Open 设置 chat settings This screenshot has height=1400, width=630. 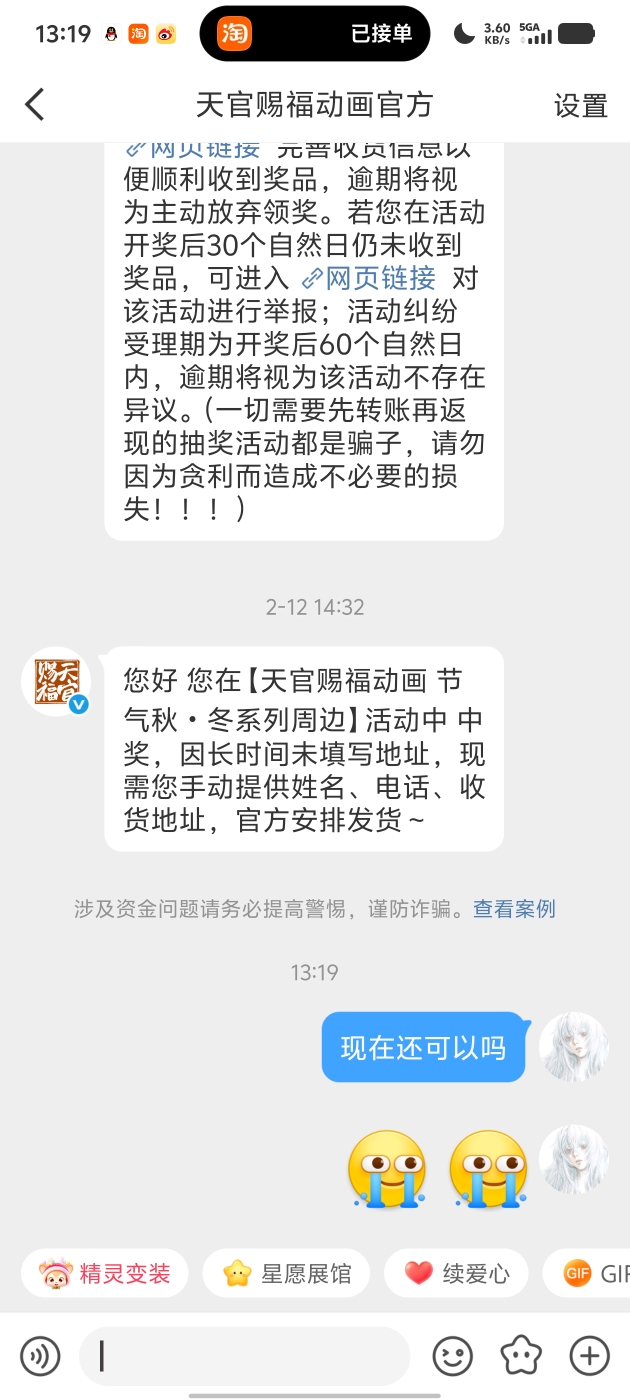tap(580, 106)
